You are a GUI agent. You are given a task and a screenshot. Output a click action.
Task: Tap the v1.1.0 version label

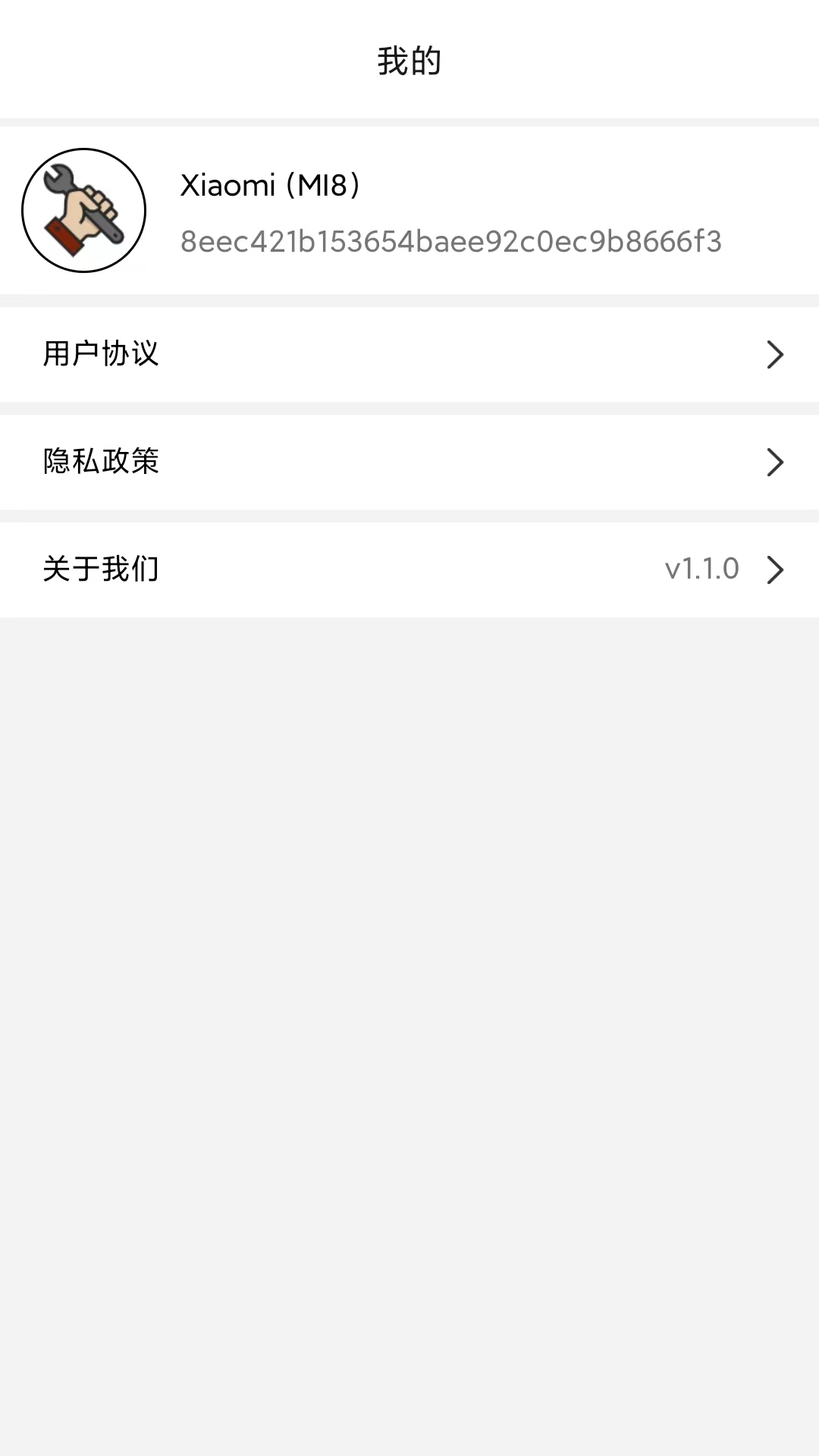[700, 569]
